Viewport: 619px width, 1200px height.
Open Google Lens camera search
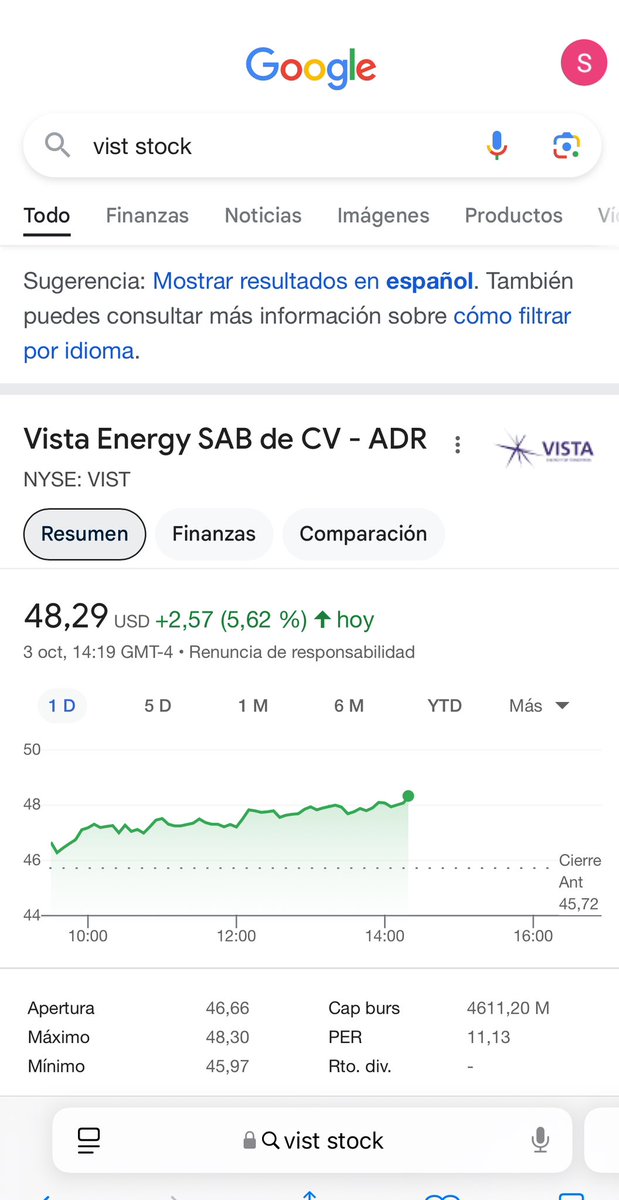tap(567, 146)
